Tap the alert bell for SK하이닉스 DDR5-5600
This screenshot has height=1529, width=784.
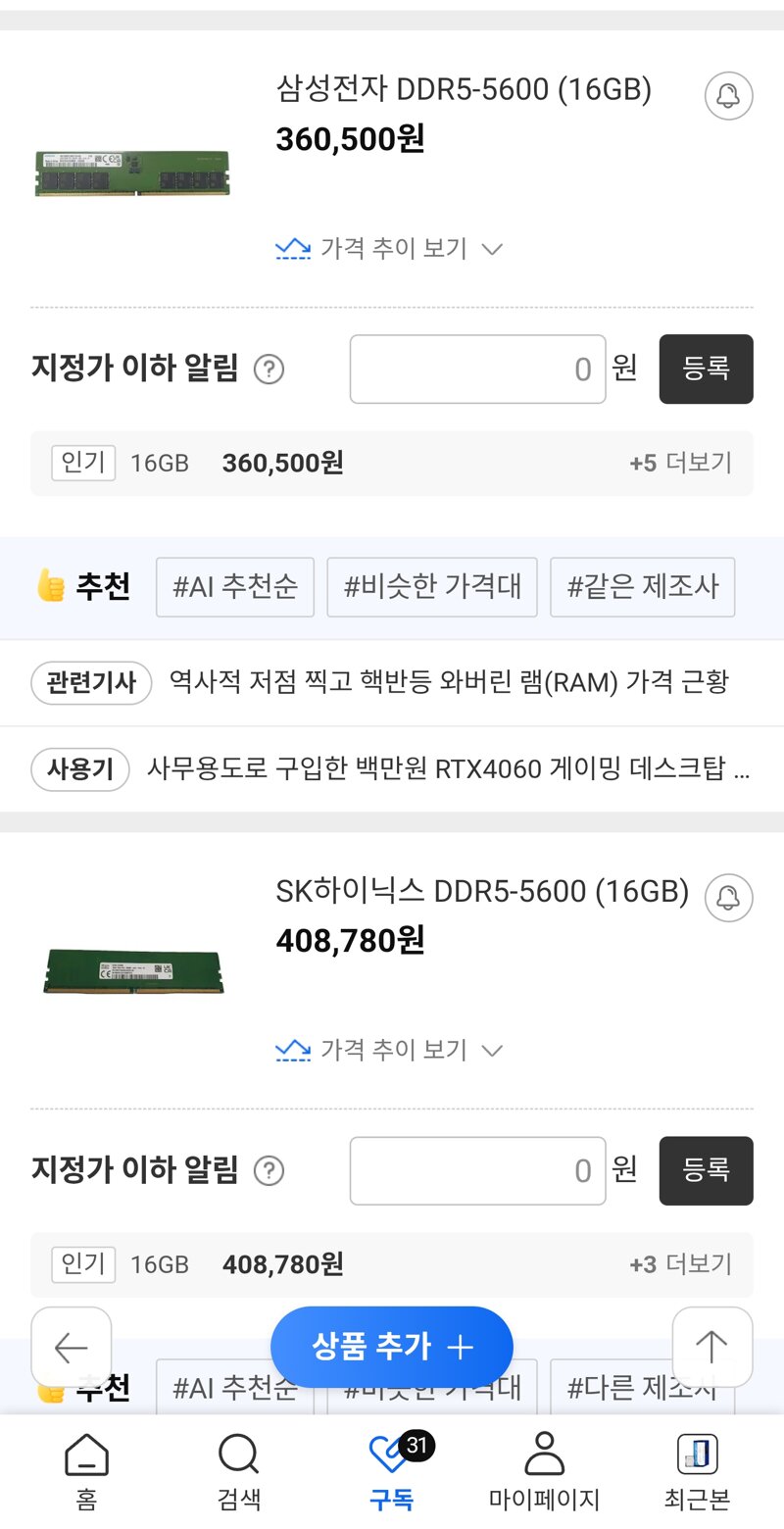(x=728, y=897)
